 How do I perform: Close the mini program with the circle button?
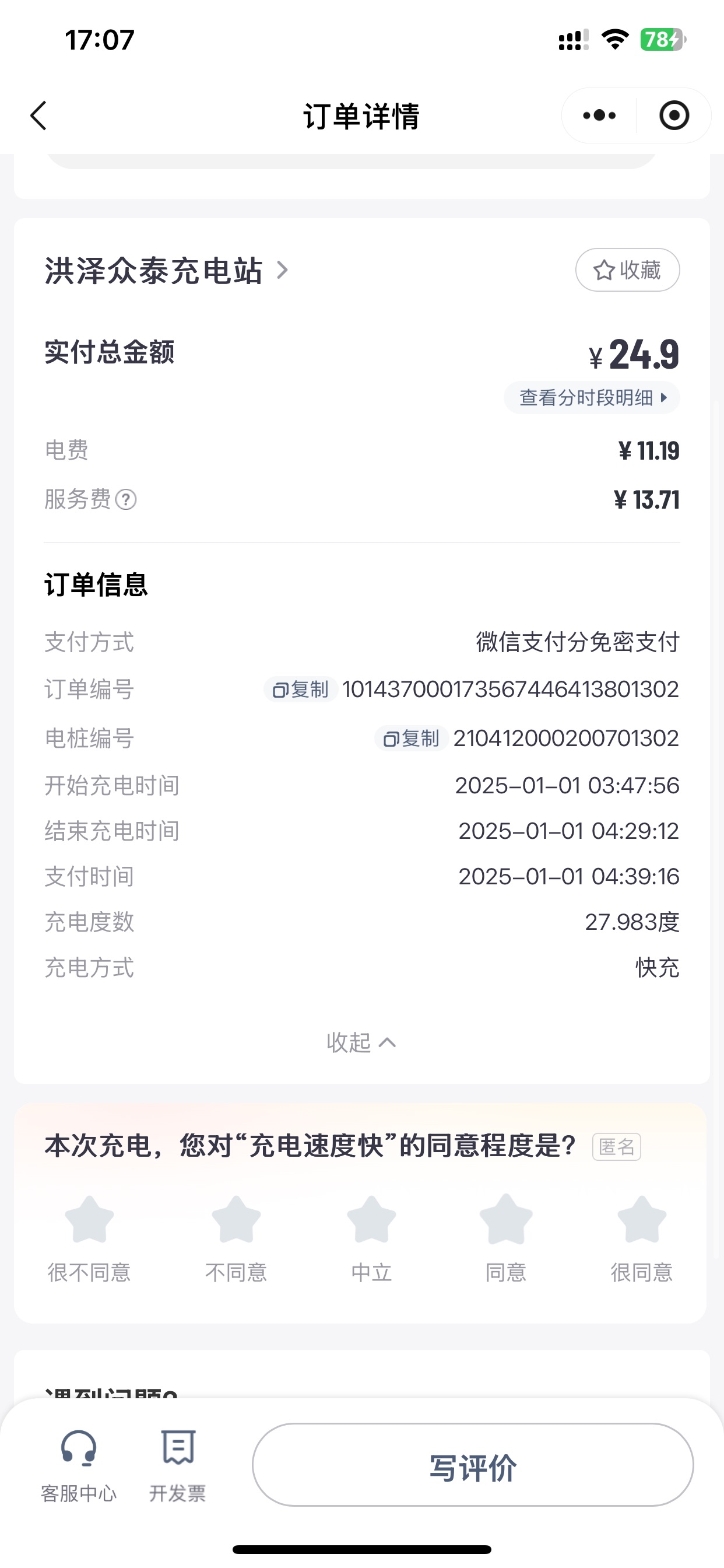pyautogui.click(x=674, y=116)
